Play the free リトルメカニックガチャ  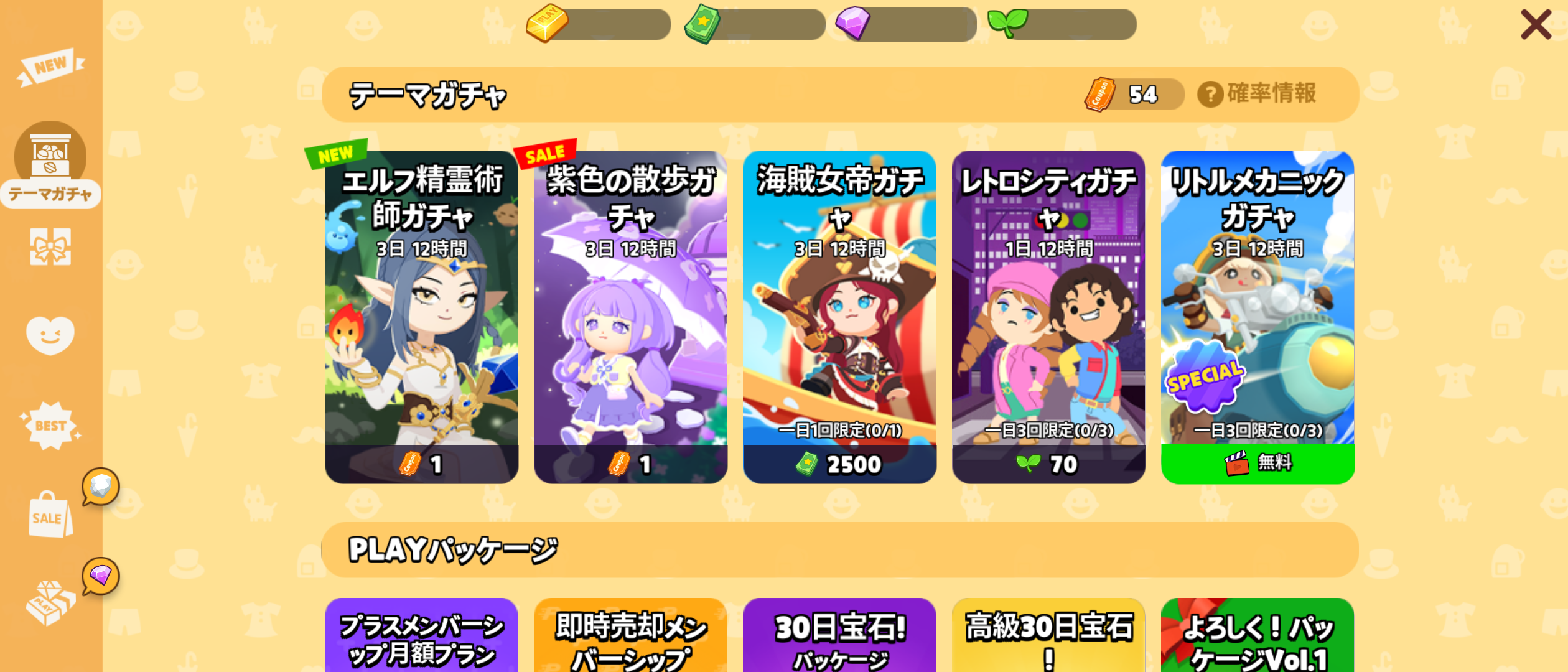click(x=1258, y=464)
